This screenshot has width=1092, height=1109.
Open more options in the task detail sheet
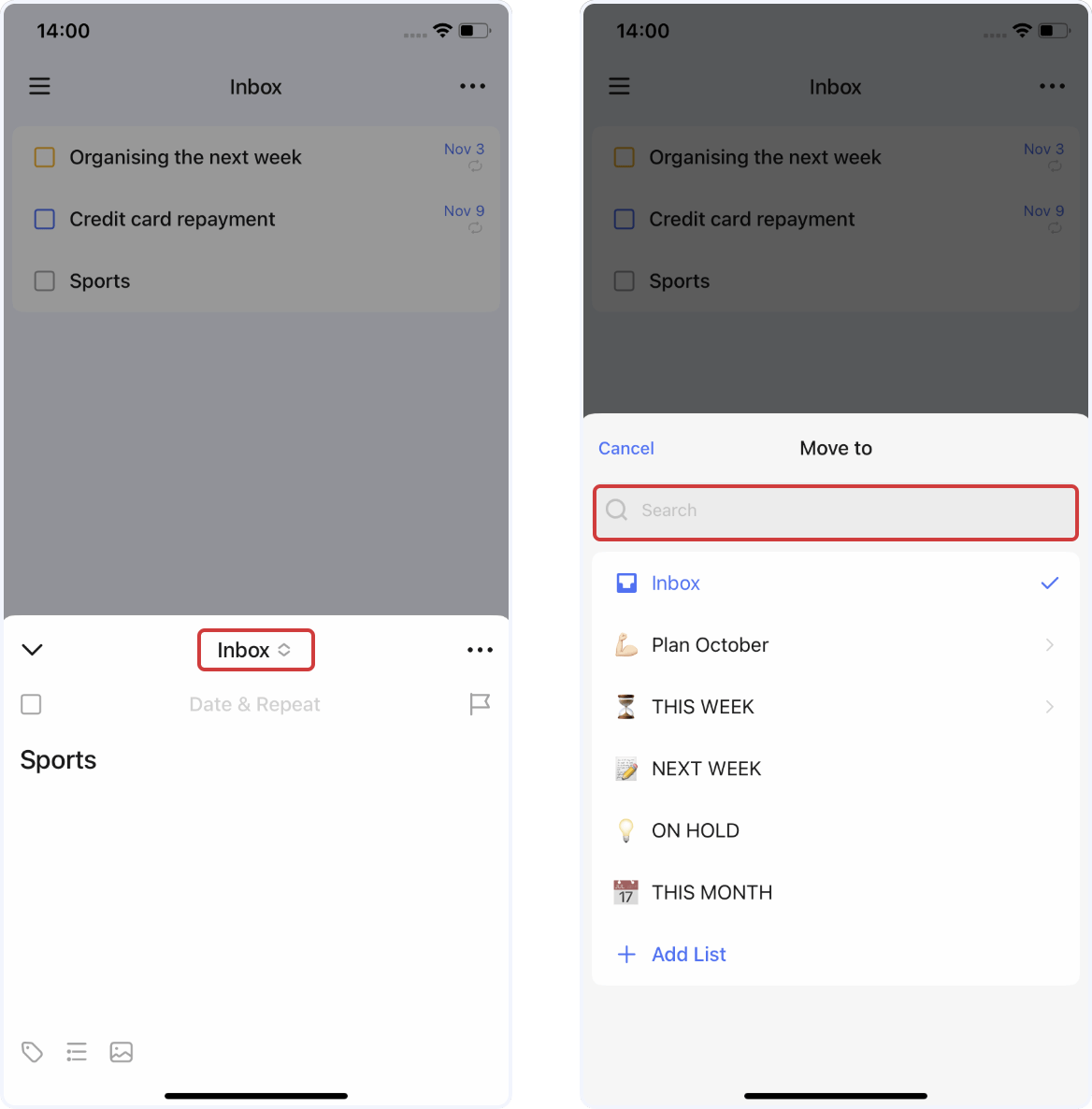(480, 650)
